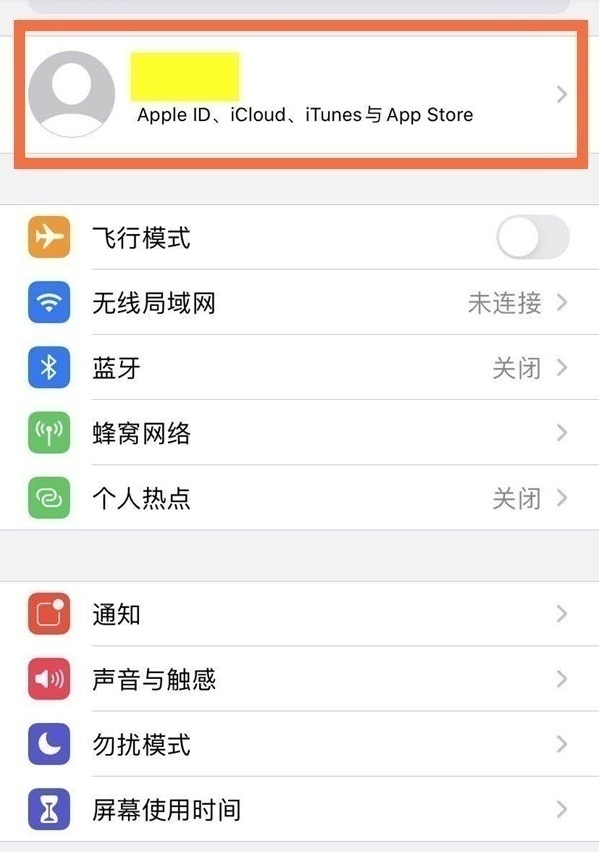Open 勿扰模式 settings
600x852 pixels.
pyautogui.click(x=300, y=745)
